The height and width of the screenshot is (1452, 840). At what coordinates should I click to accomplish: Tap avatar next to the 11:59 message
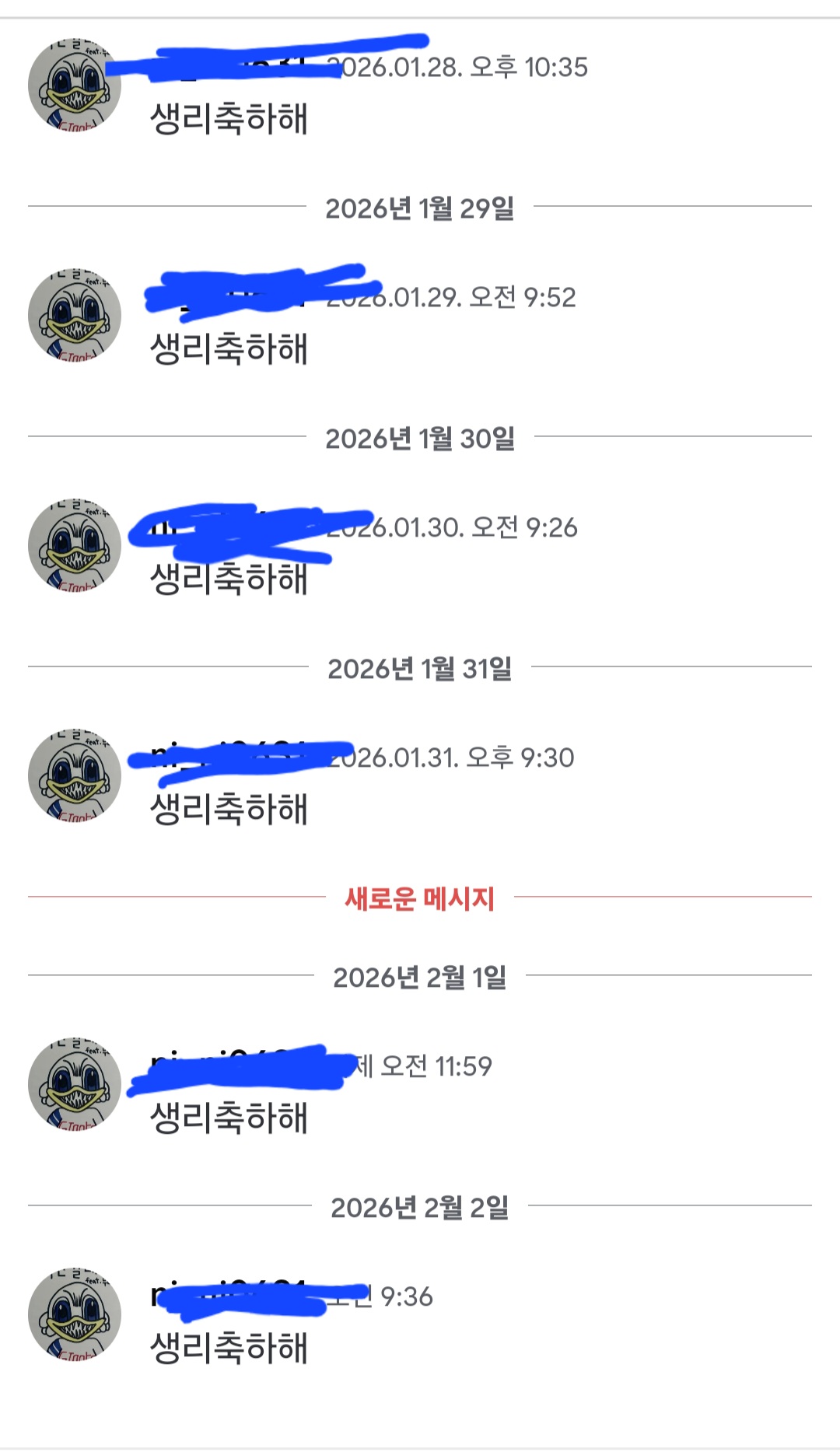tap(75, 1083)
